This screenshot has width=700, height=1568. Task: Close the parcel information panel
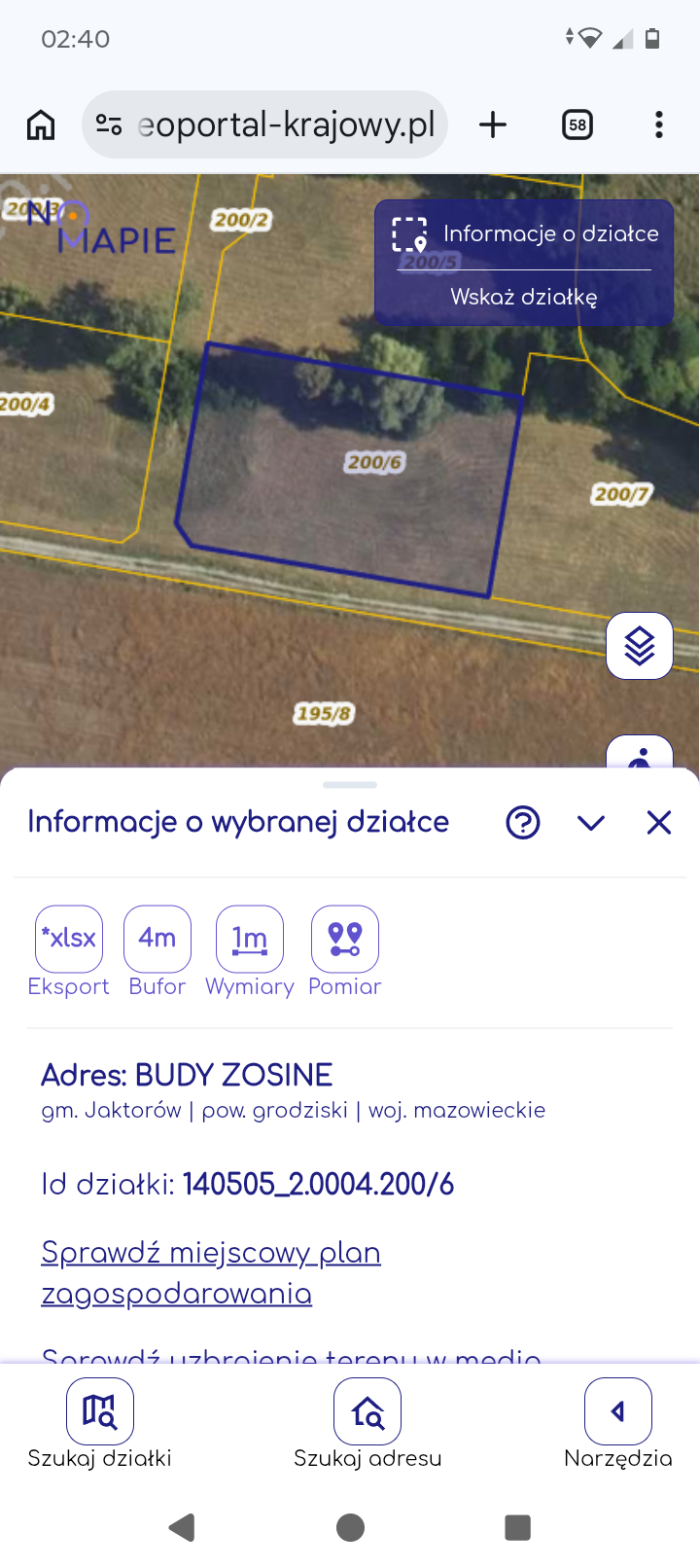coord(659,823)
